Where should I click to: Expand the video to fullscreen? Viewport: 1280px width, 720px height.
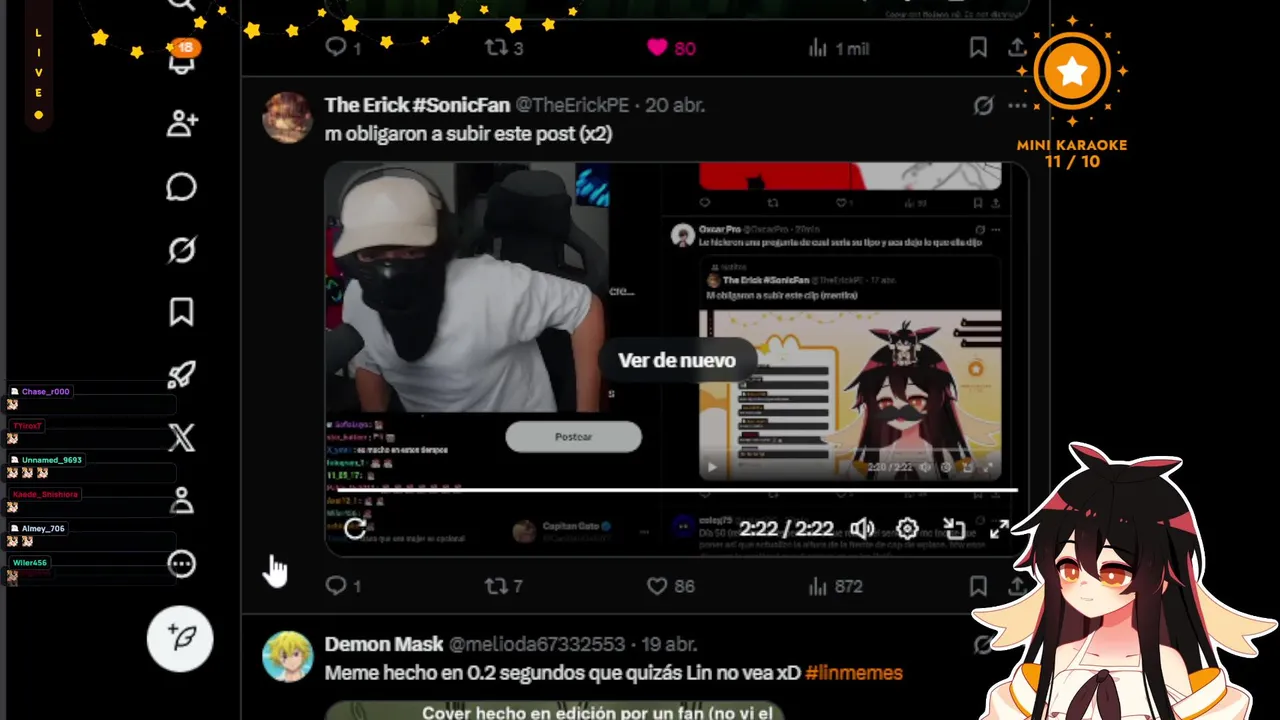pyautogui.click(x=999, y=529)
